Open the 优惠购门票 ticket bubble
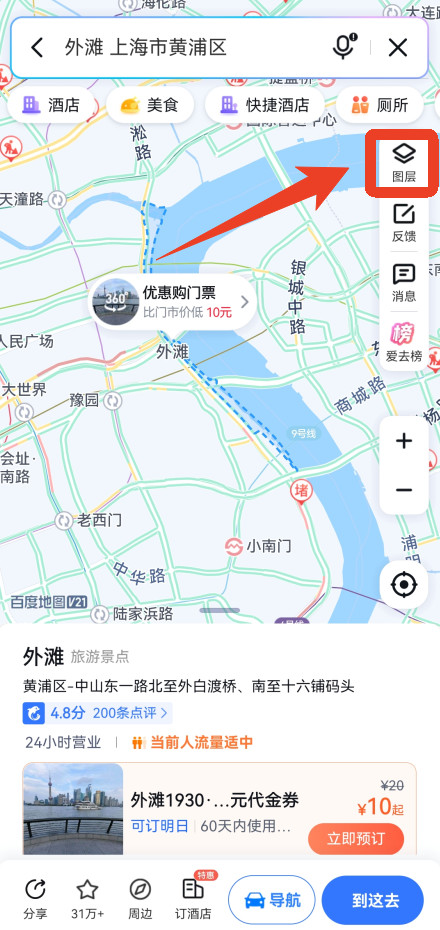This screenshot has height=930, width=440. (172, 302)
